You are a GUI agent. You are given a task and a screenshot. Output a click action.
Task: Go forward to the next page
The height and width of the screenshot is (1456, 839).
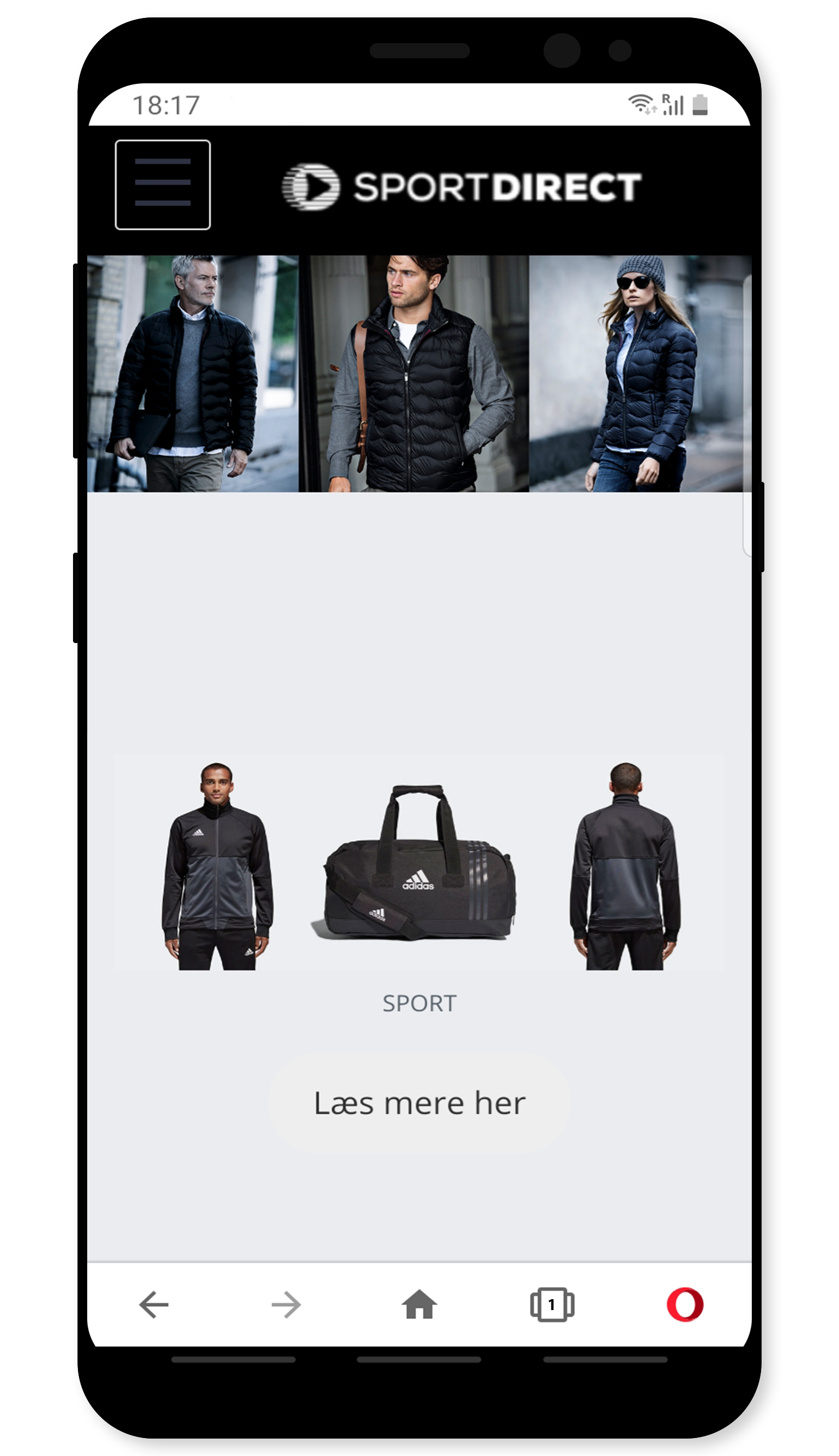(287, 1304)
